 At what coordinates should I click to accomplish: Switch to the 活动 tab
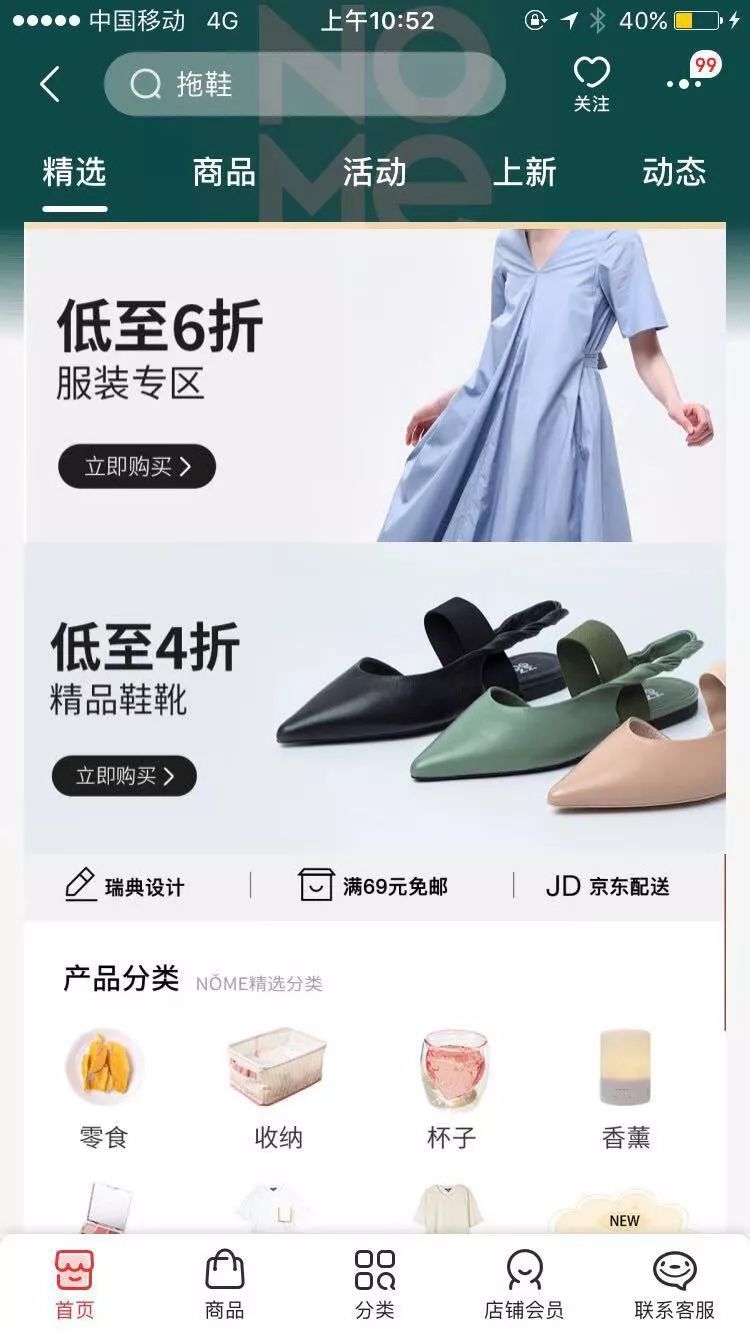(374, 172)
